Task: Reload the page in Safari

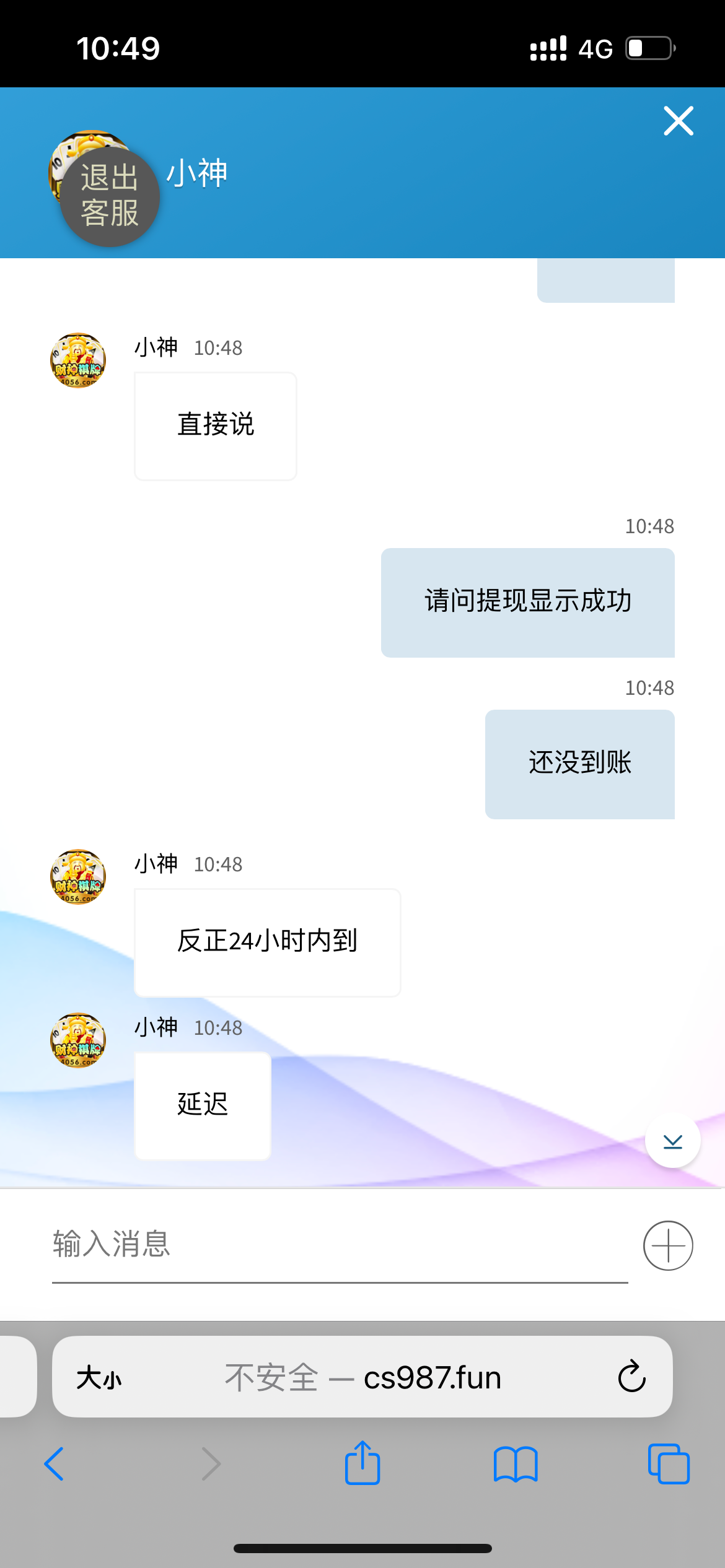Action: [x=631, y=1377]
